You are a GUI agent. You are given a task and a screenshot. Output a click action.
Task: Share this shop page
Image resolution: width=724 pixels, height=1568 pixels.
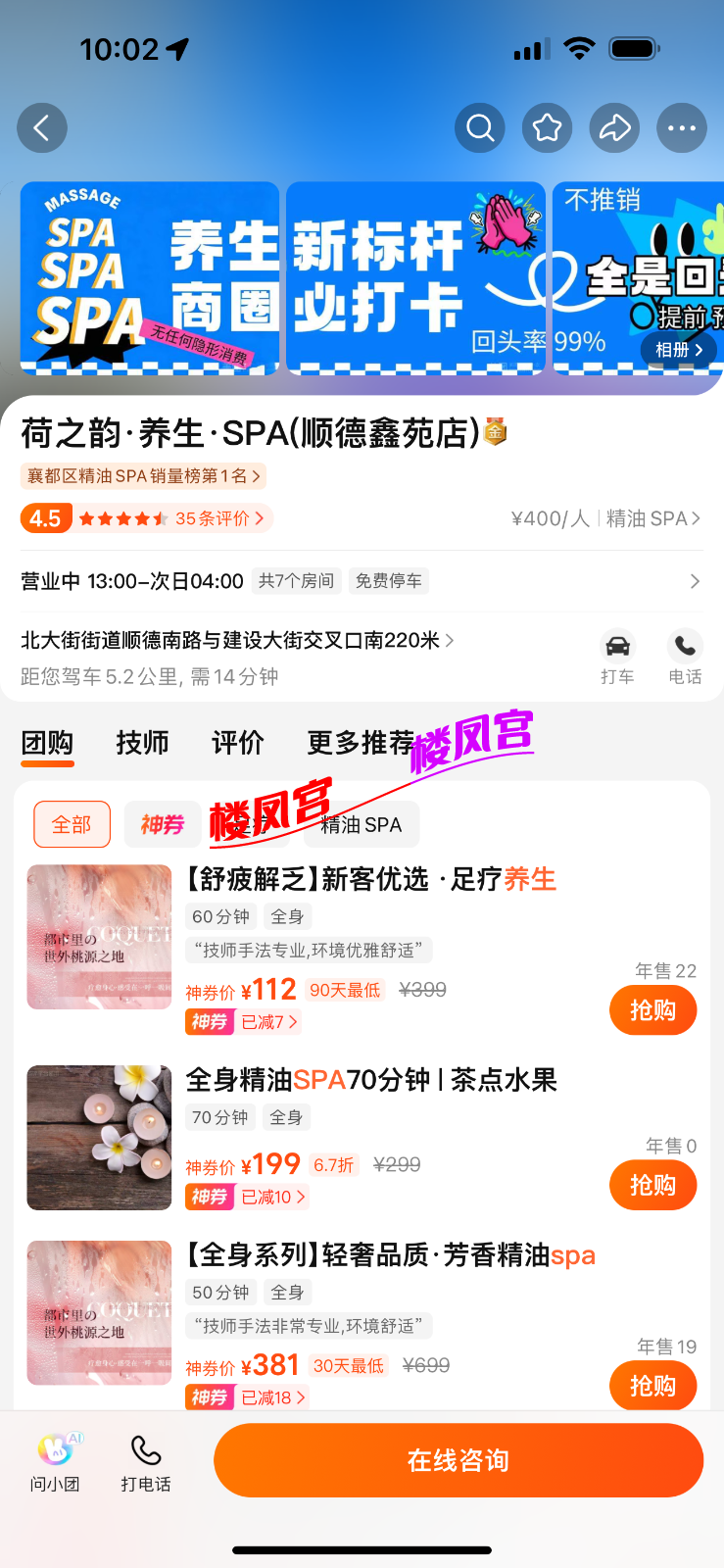(614, 127)
